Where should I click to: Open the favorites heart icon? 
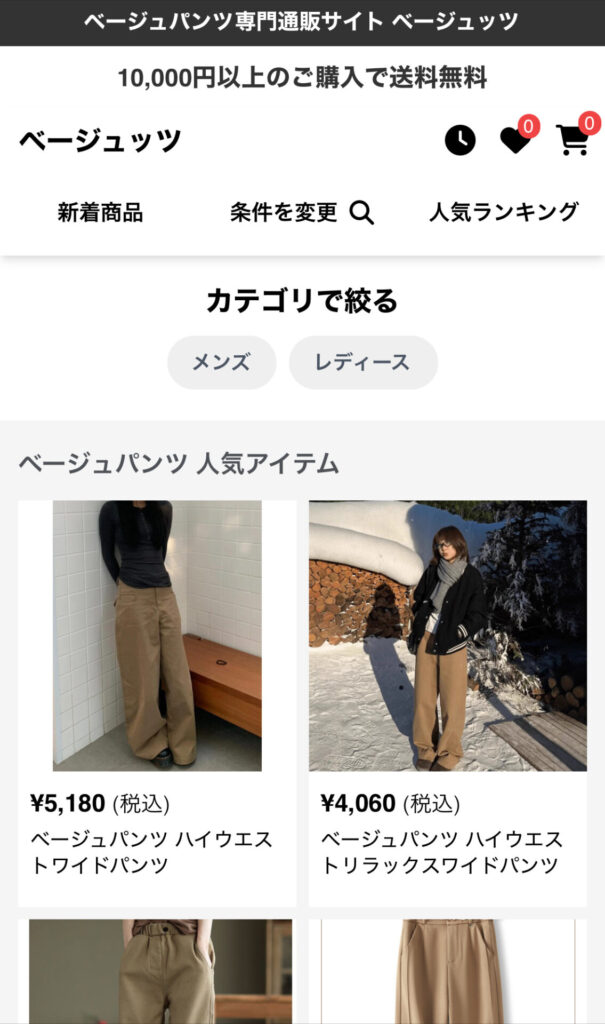[x=515, y=140]
